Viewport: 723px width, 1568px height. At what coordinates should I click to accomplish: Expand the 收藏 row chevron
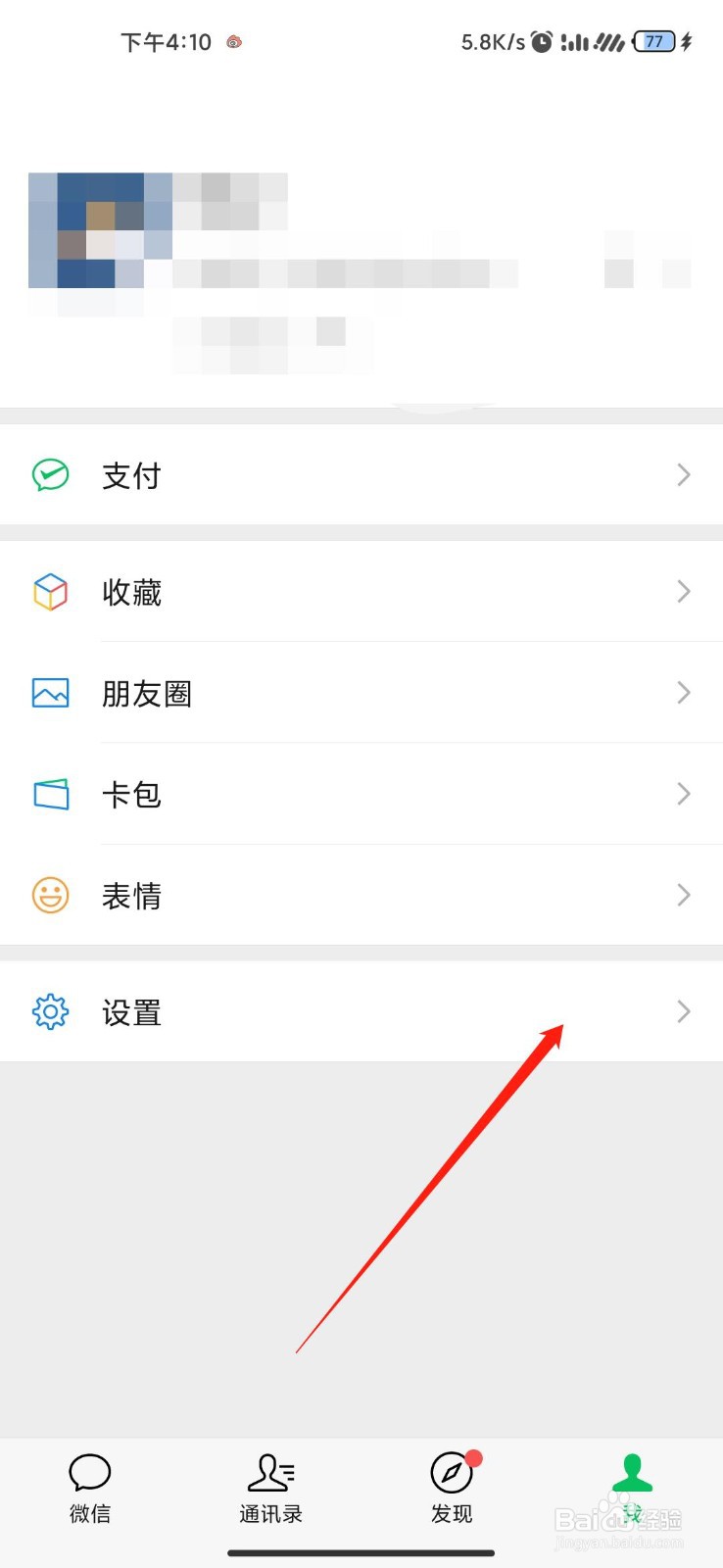[684, 592]
